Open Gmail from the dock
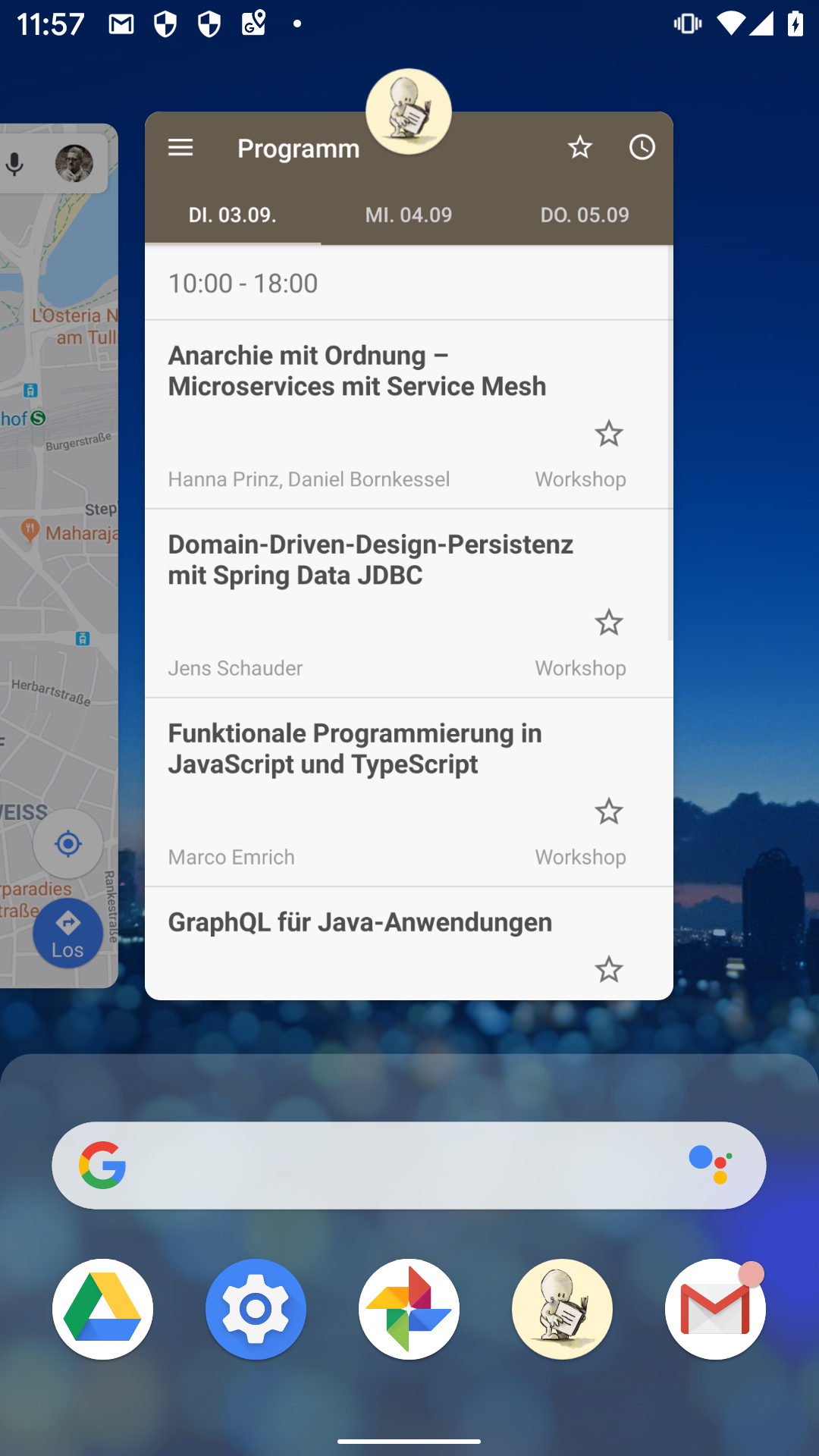 (x=715, y=1309)
